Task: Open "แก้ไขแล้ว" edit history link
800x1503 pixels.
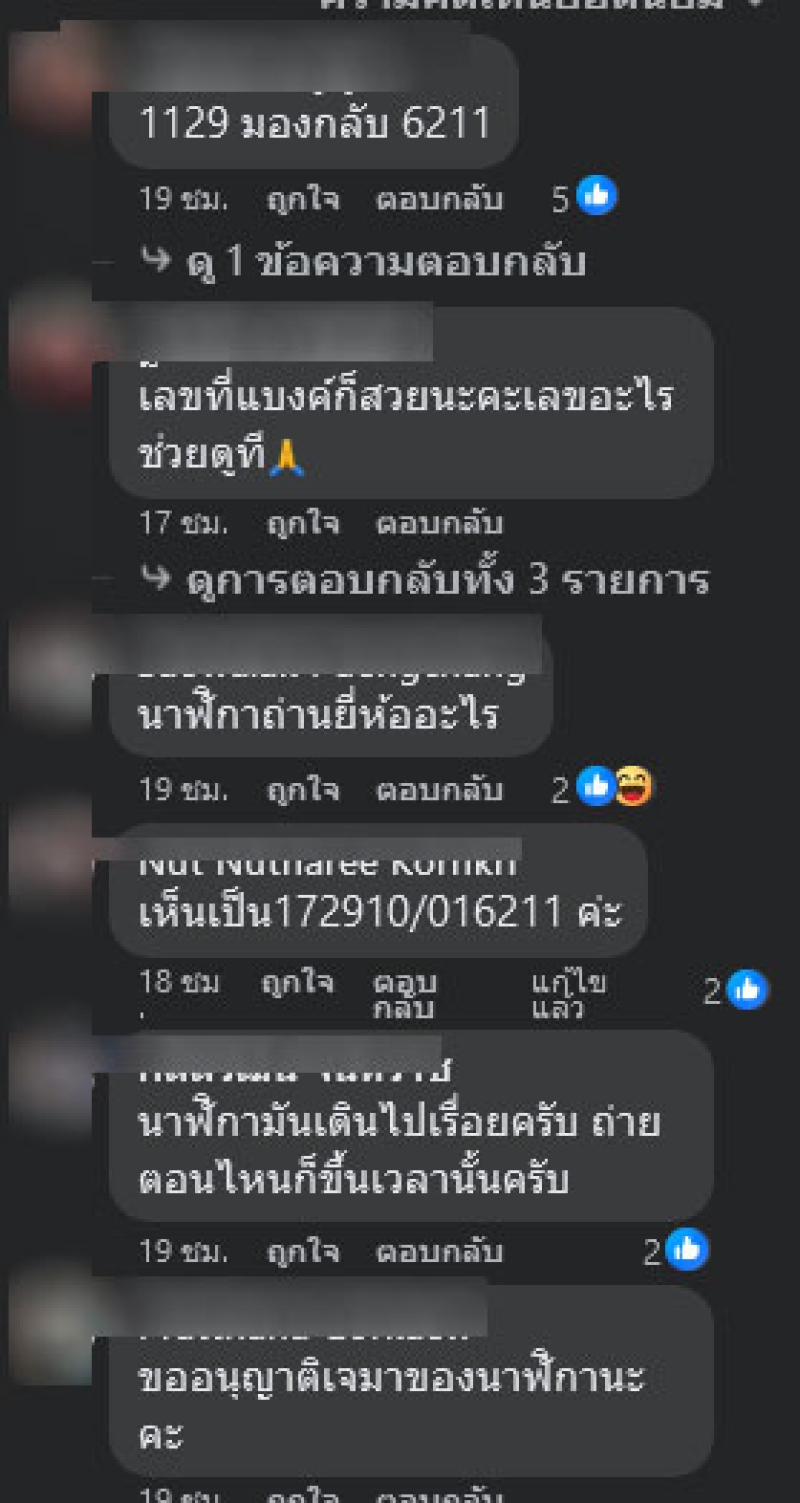Action: click(568, 995)
